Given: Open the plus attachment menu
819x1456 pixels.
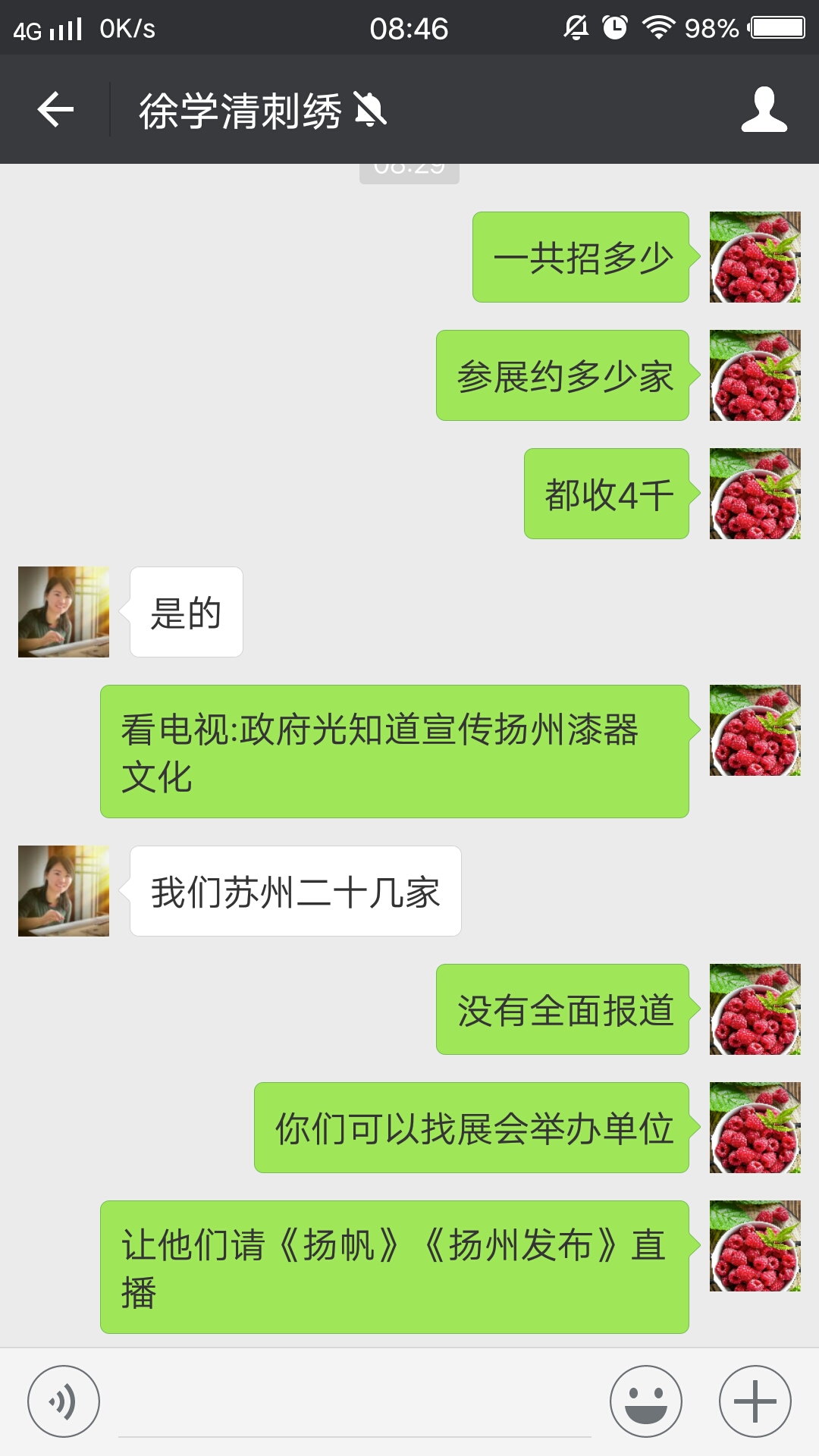Looking at the screenshot, I should pos(755,1401).
